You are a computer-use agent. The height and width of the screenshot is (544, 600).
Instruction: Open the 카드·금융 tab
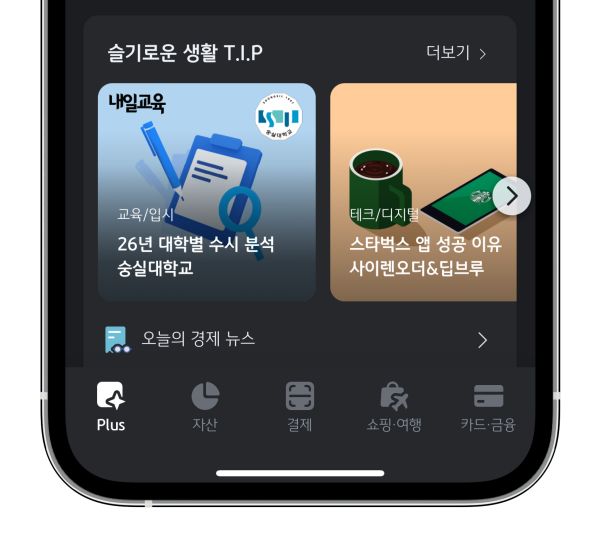[x=488, y=406]
